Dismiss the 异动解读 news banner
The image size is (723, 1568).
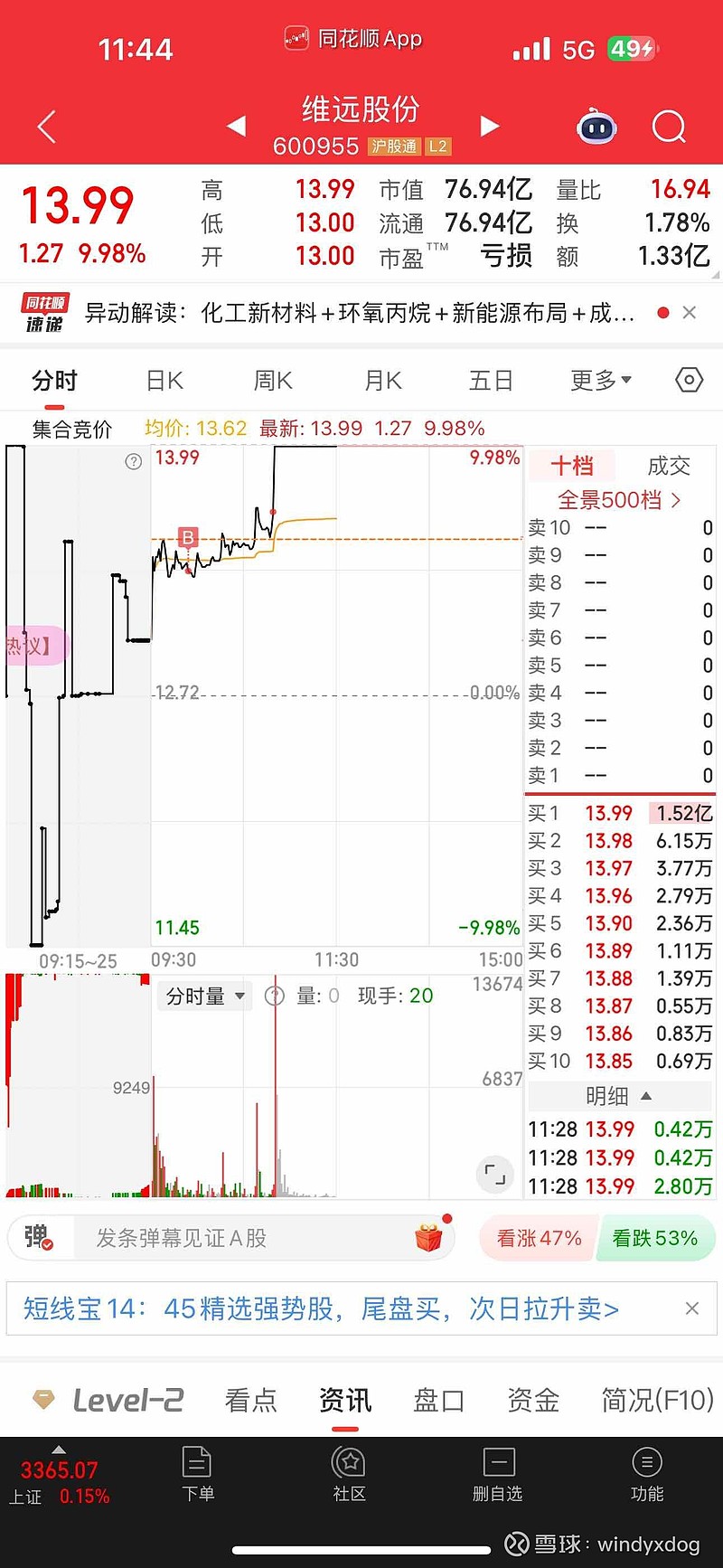690,312
